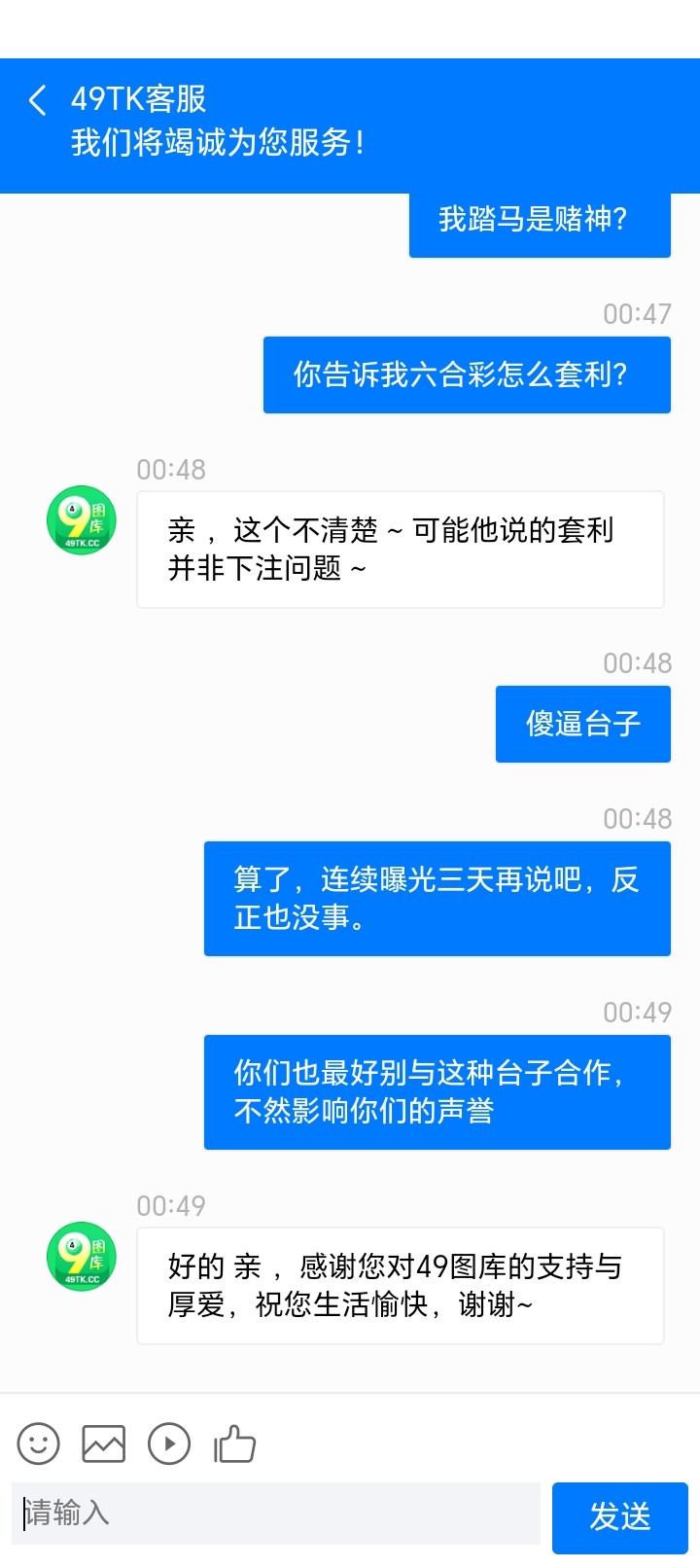The image size is (700, 1568).
Task: Click the farewell reply thanking for 支持与厚爱
Action: (x=400, y=1286)
